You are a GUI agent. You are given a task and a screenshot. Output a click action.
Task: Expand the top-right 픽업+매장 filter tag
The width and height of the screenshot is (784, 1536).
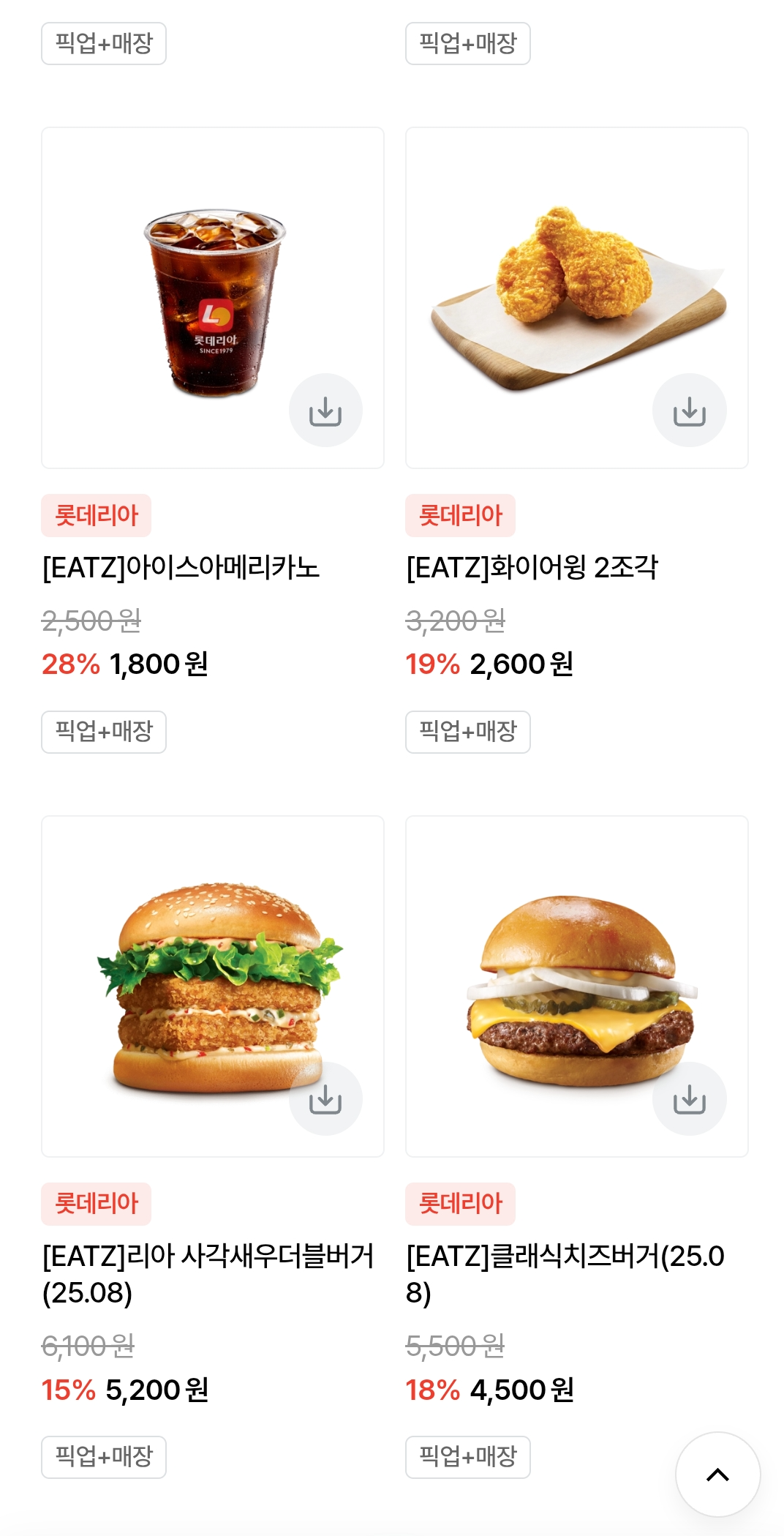[x=467, y=42]
